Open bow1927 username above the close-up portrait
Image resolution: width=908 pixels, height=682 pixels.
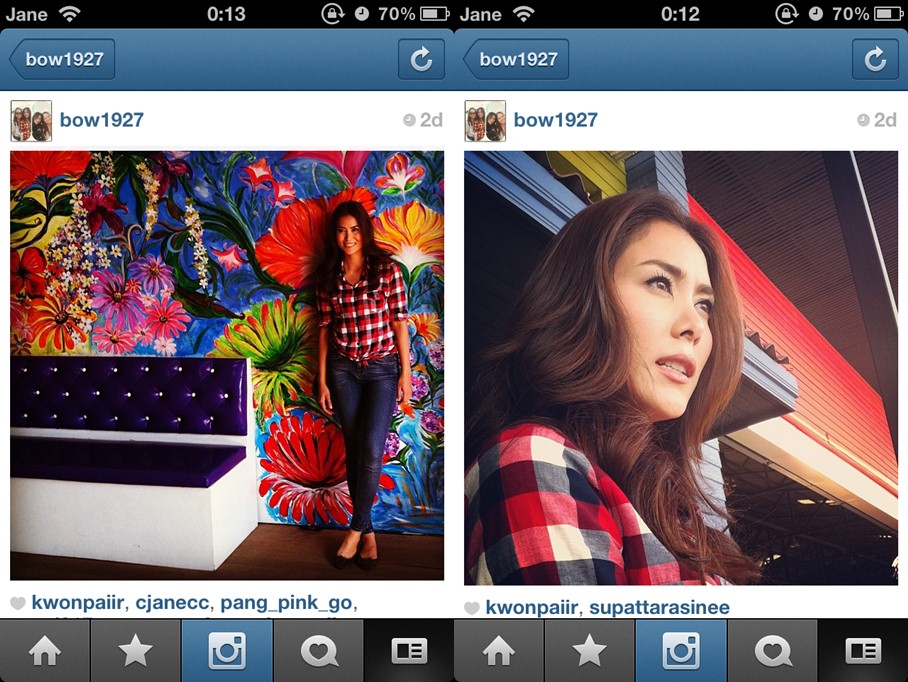(555, 120)
